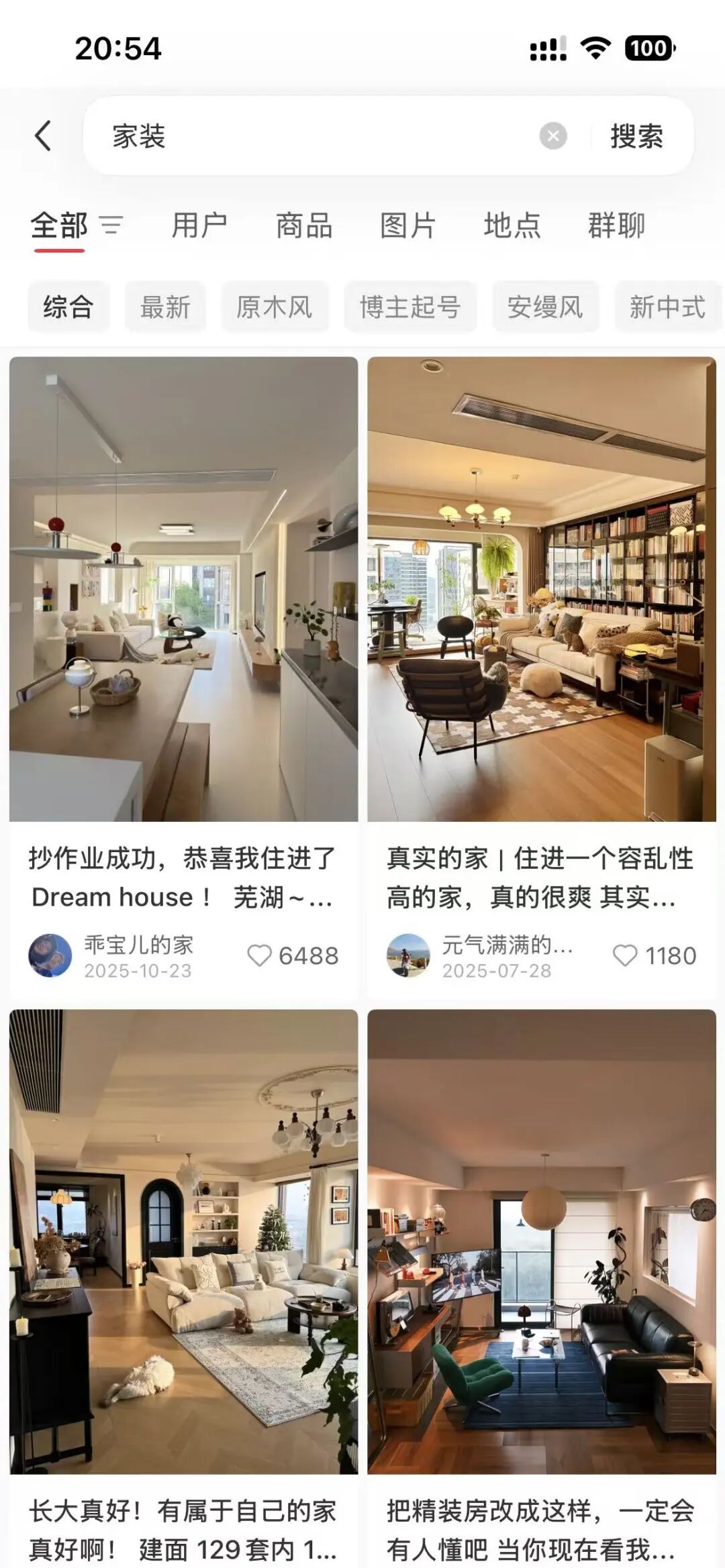Image resolution: width=725 pixels, height=1568 pixels.
Task: Open 乖宝儿的家 profile avatar
Action: [x=51, y=956]
